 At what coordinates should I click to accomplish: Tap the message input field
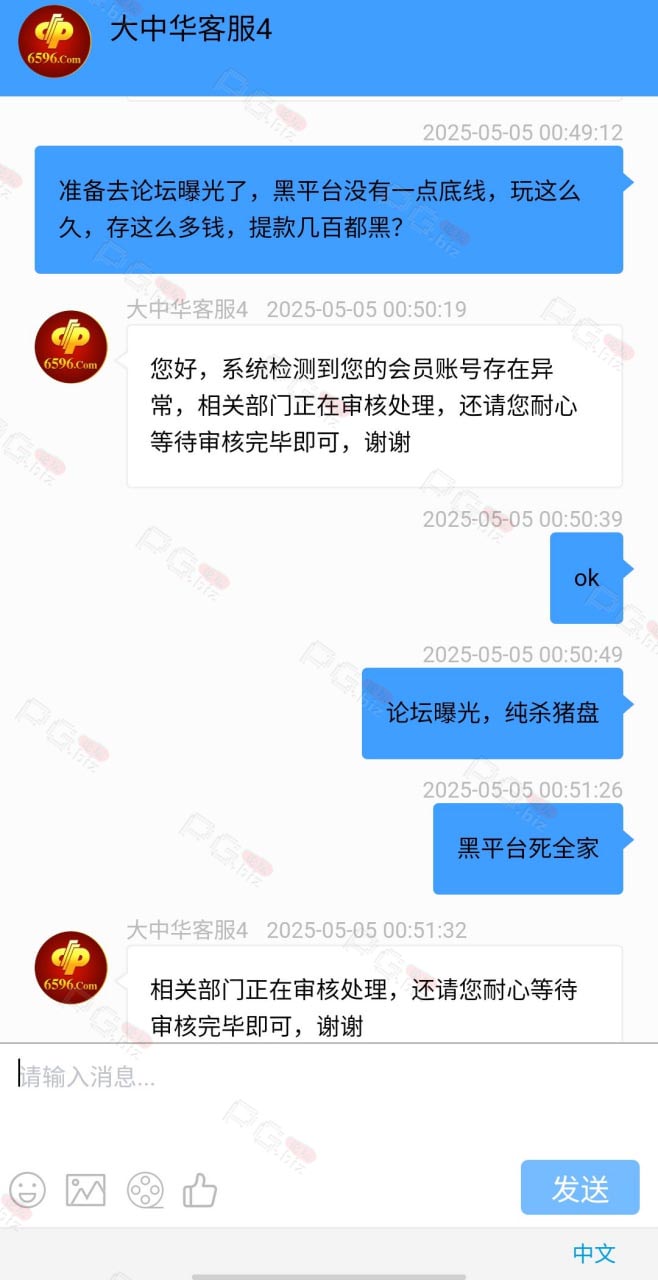(x=329, y=1098)
